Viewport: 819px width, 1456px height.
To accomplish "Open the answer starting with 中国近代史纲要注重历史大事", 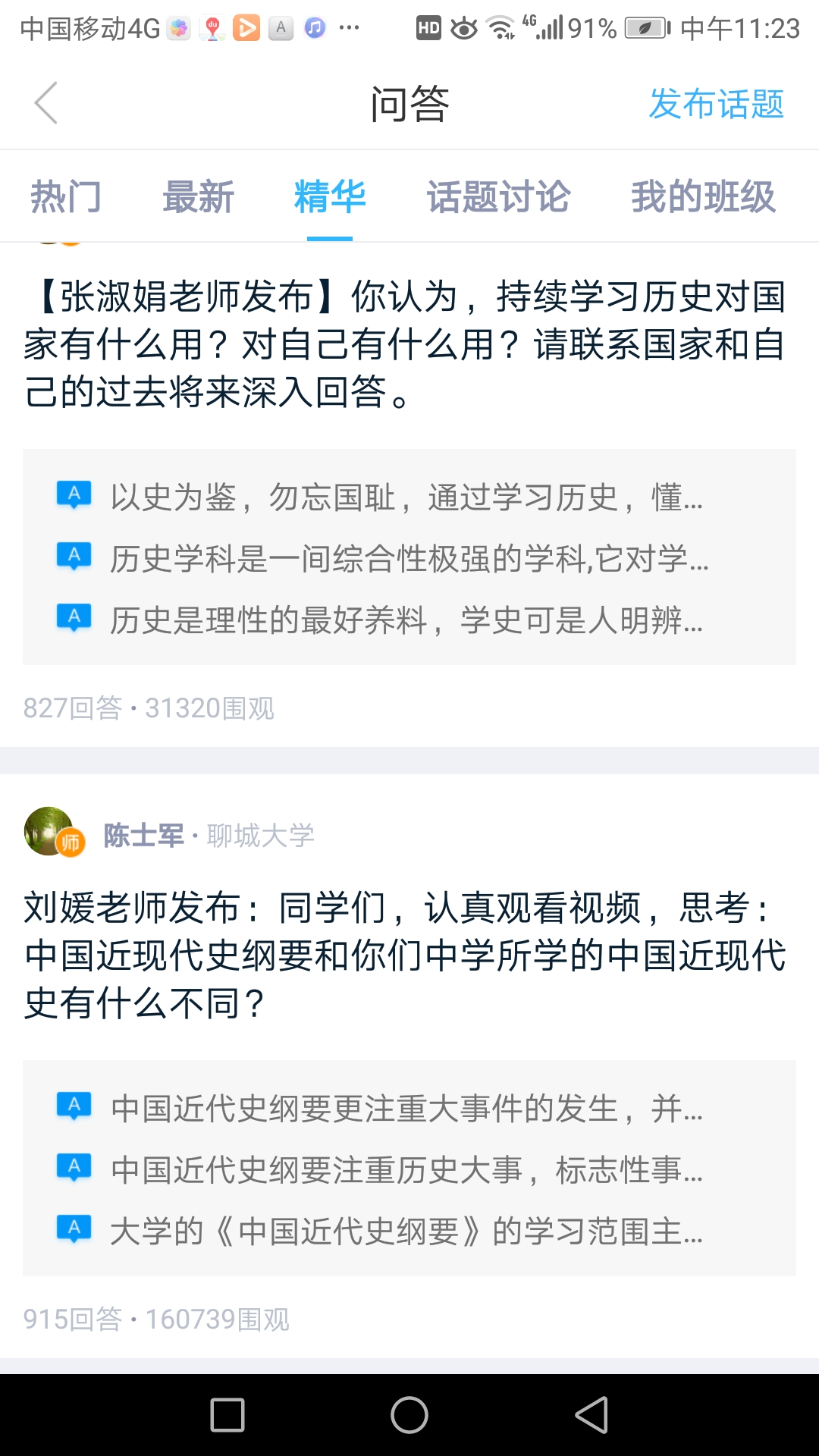I will (x=406, y=1170).
